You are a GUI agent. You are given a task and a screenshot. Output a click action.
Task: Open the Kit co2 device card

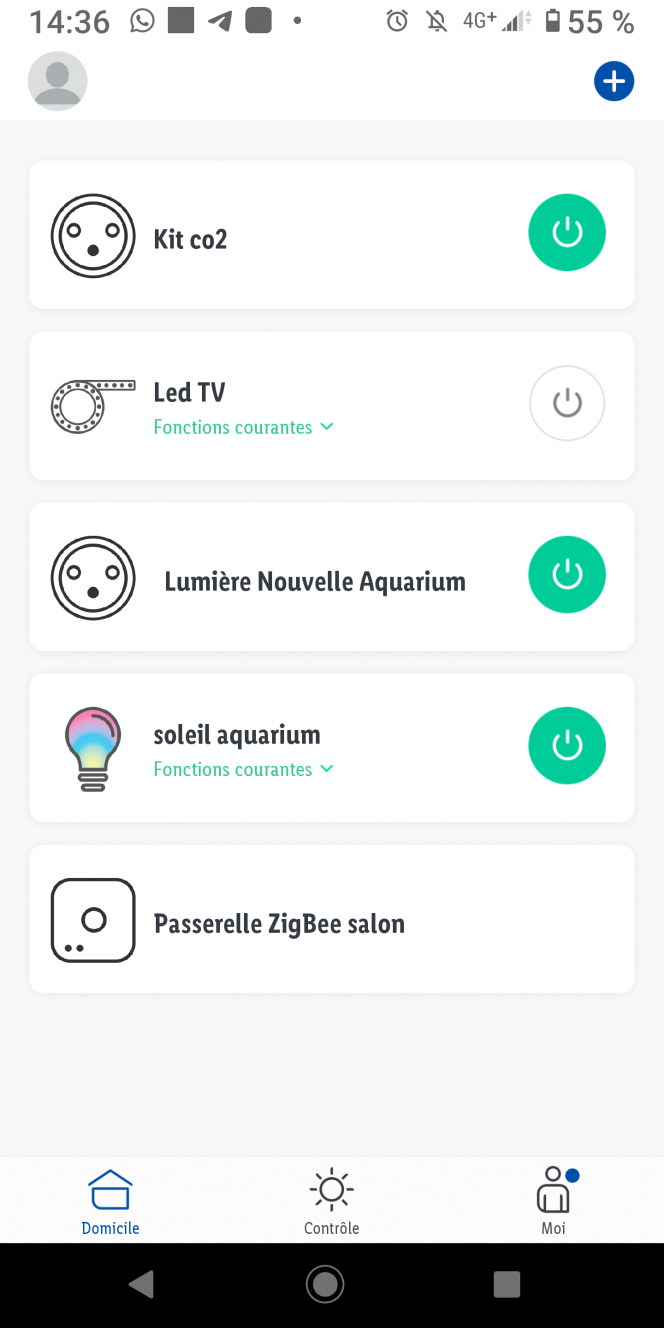(332, 234)
